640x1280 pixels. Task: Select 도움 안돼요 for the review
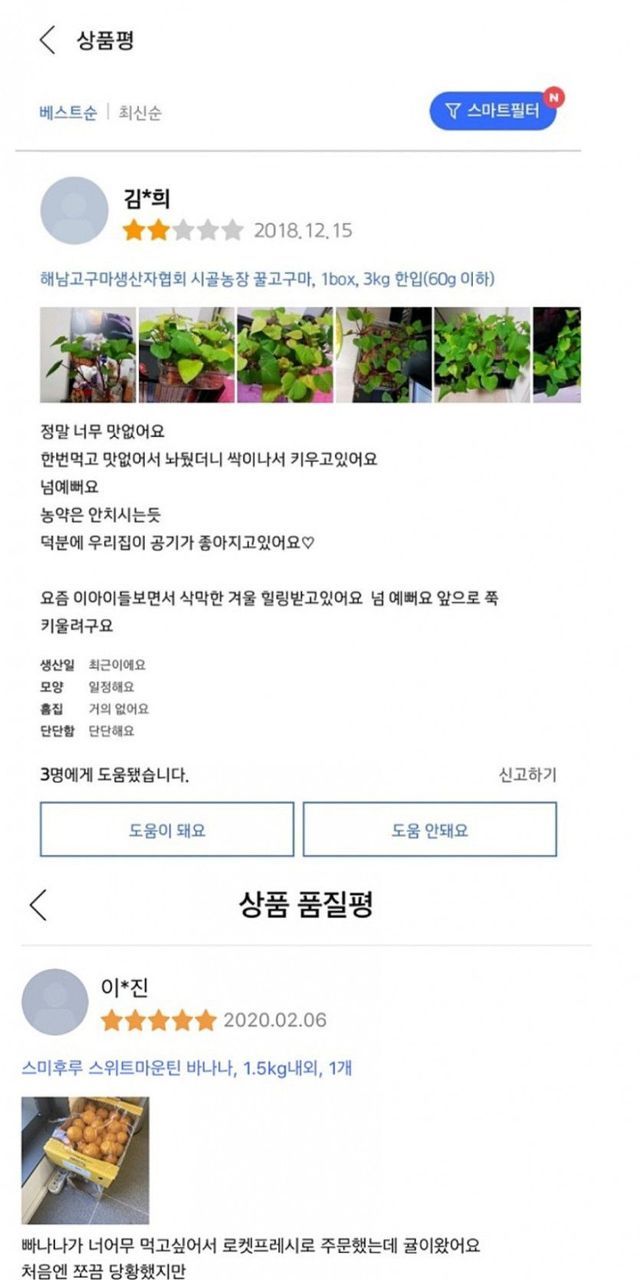[430, 830]
